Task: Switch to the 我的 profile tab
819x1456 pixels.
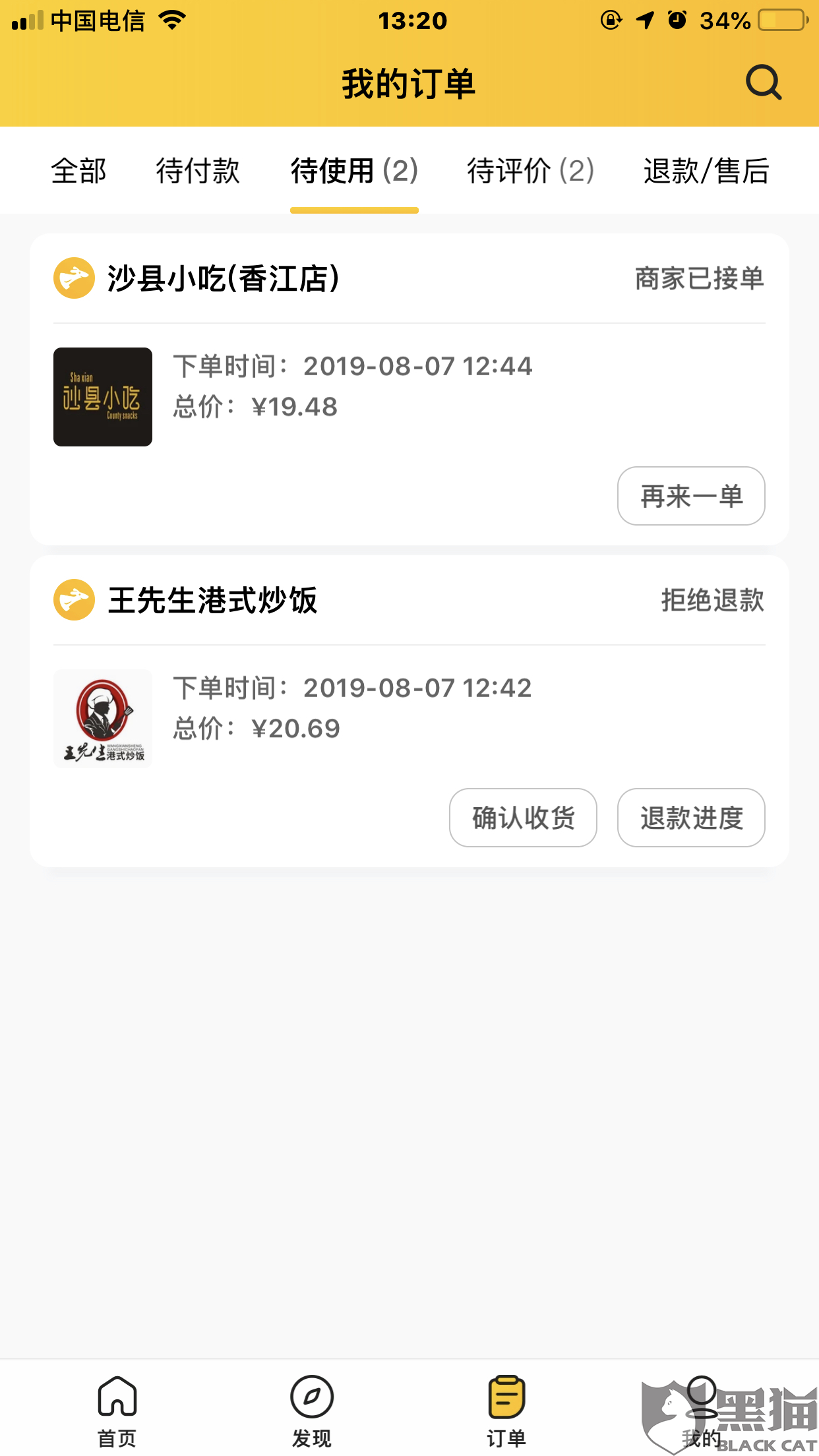Action: coord(702,1411)
